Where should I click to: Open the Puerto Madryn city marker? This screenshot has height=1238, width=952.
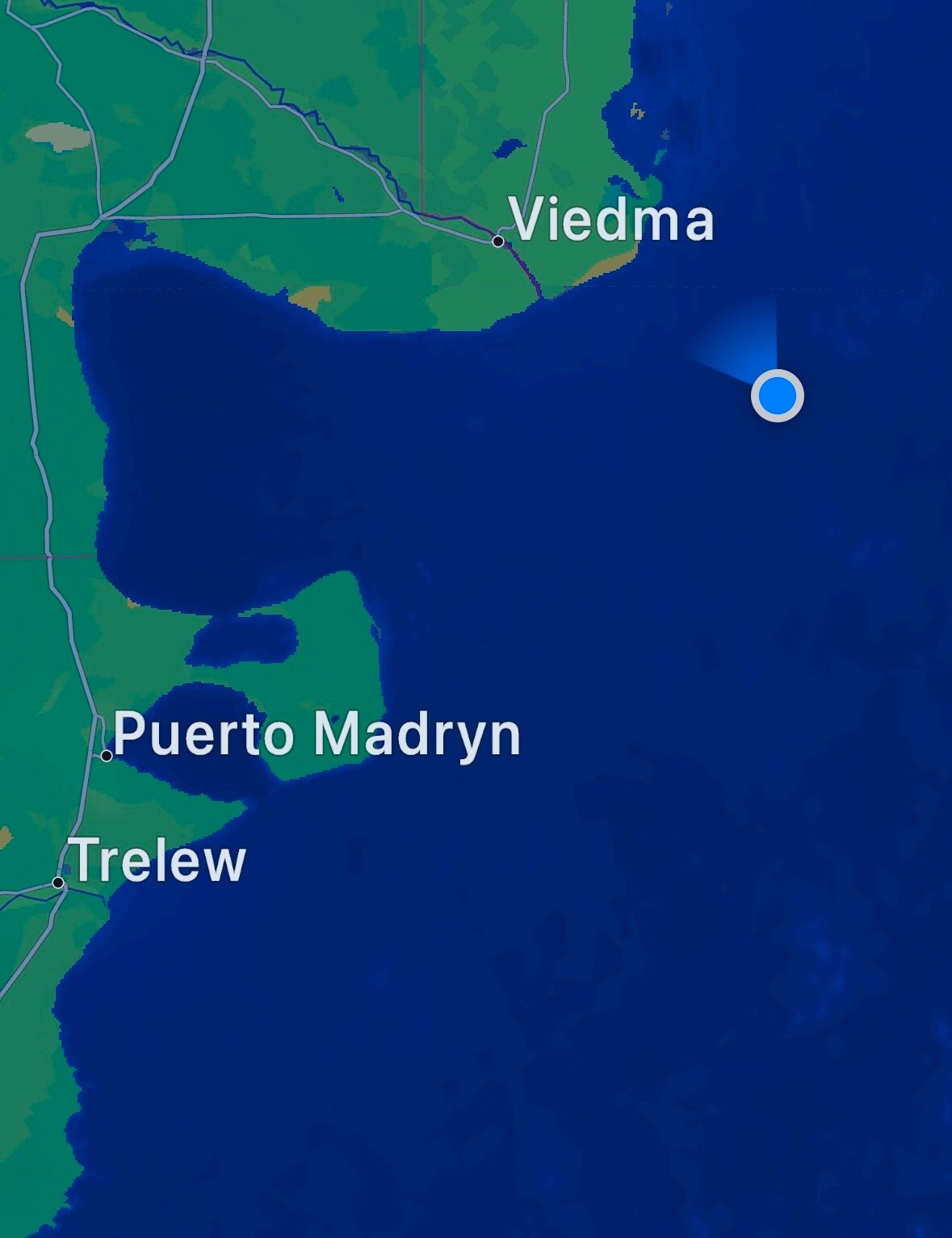point(107,755)
